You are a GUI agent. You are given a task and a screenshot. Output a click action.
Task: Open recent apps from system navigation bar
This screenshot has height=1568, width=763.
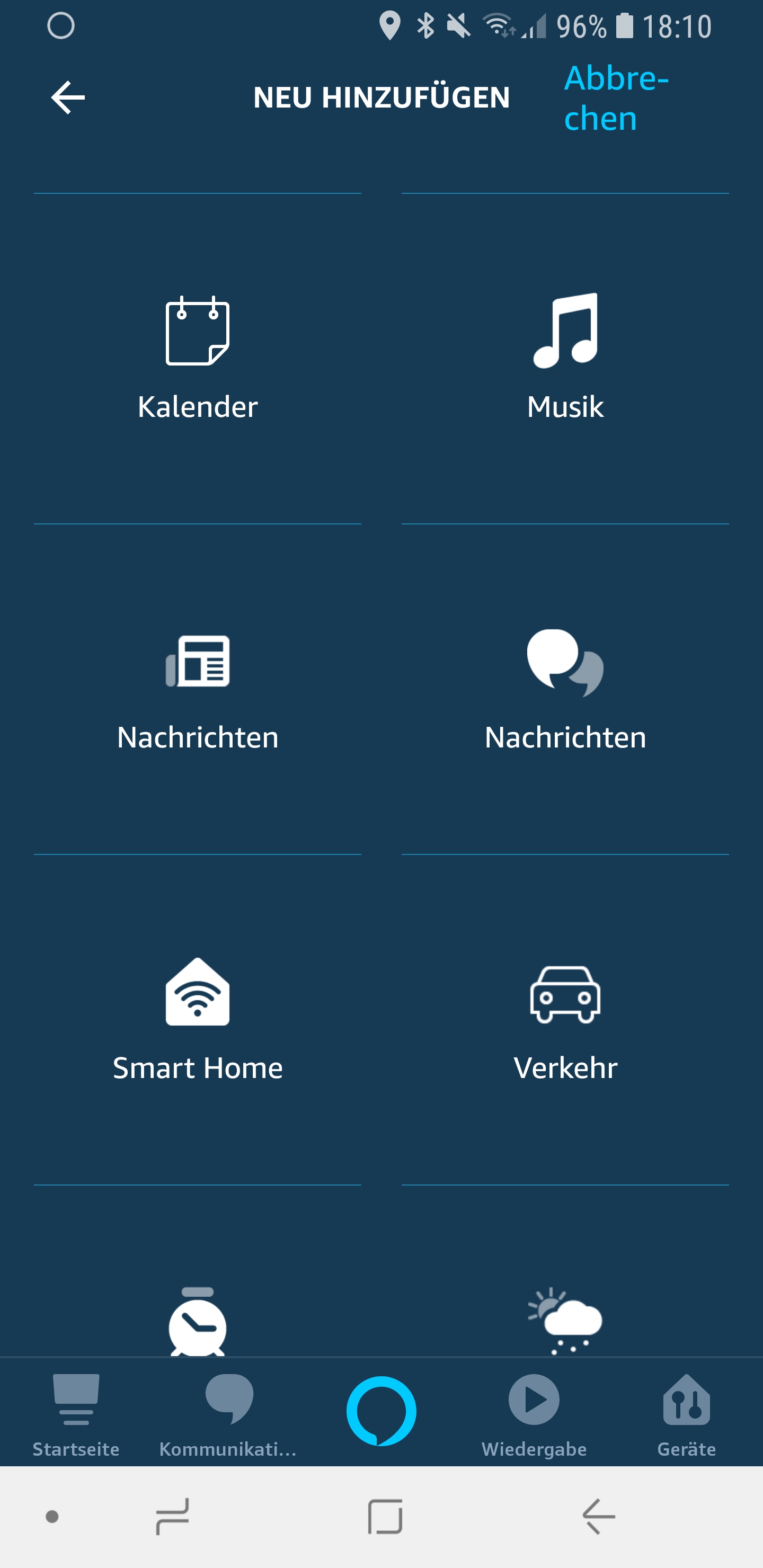(x=172, y=1516)
